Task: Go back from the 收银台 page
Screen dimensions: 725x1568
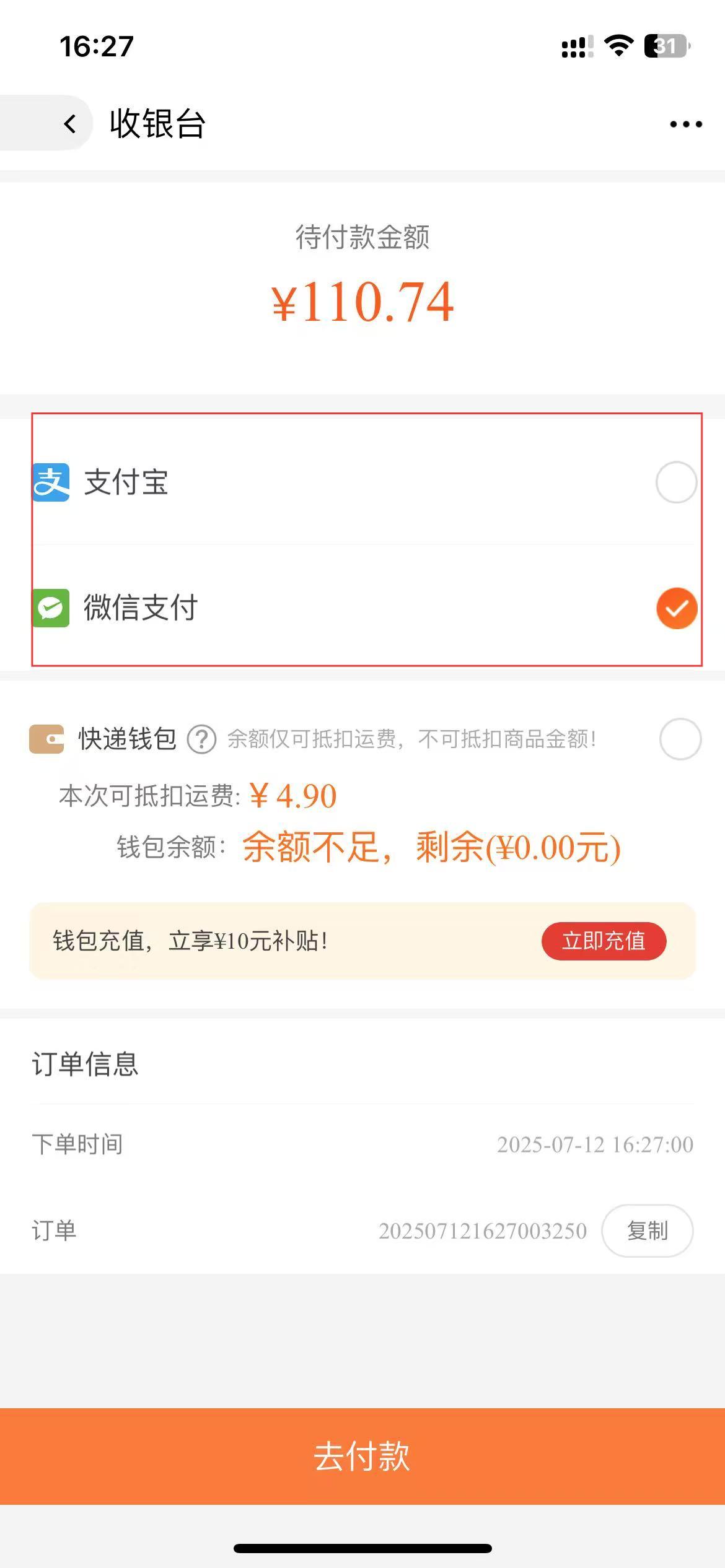Action: 69,124
